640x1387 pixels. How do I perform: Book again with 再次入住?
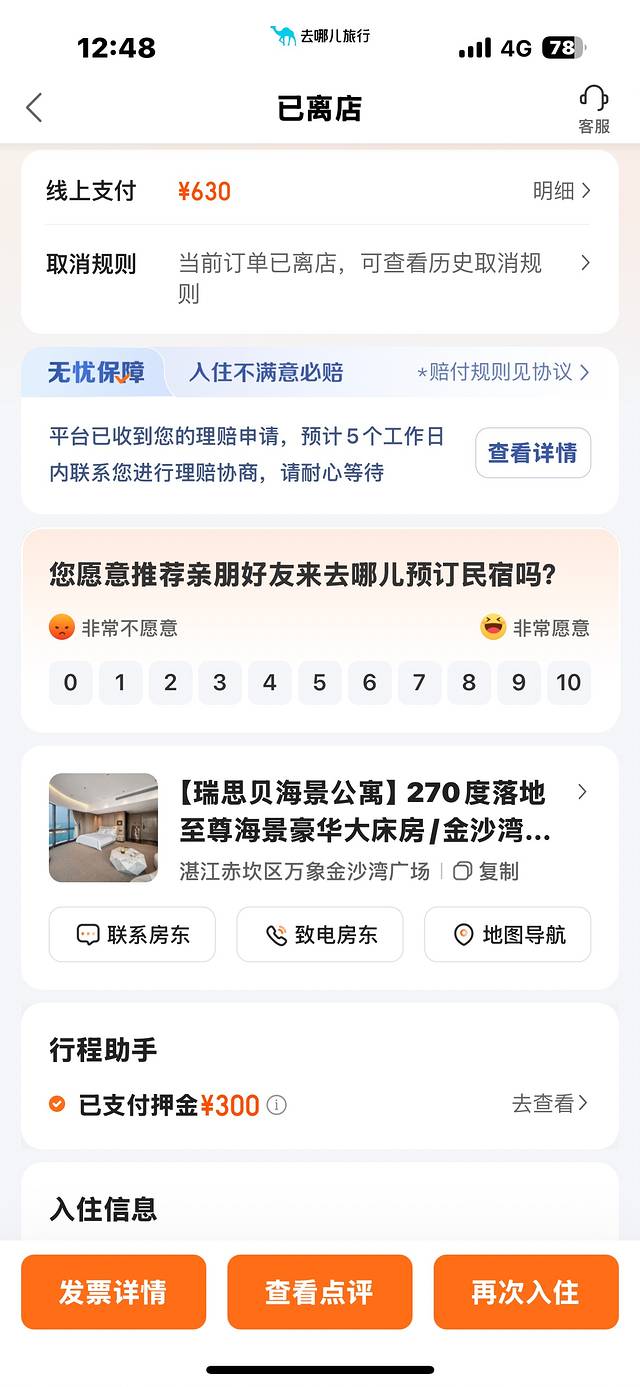[526, 1292]
